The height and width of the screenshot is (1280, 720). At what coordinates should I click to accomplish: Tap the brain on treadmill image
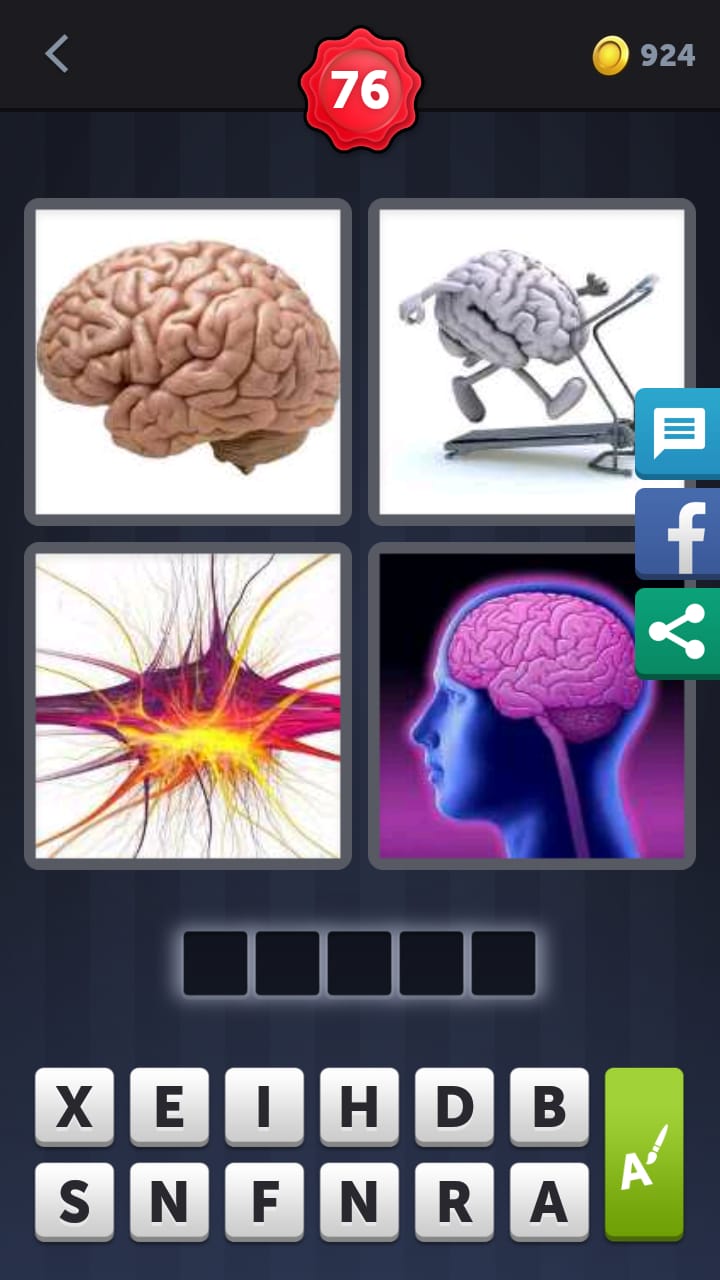click(531, 360)
